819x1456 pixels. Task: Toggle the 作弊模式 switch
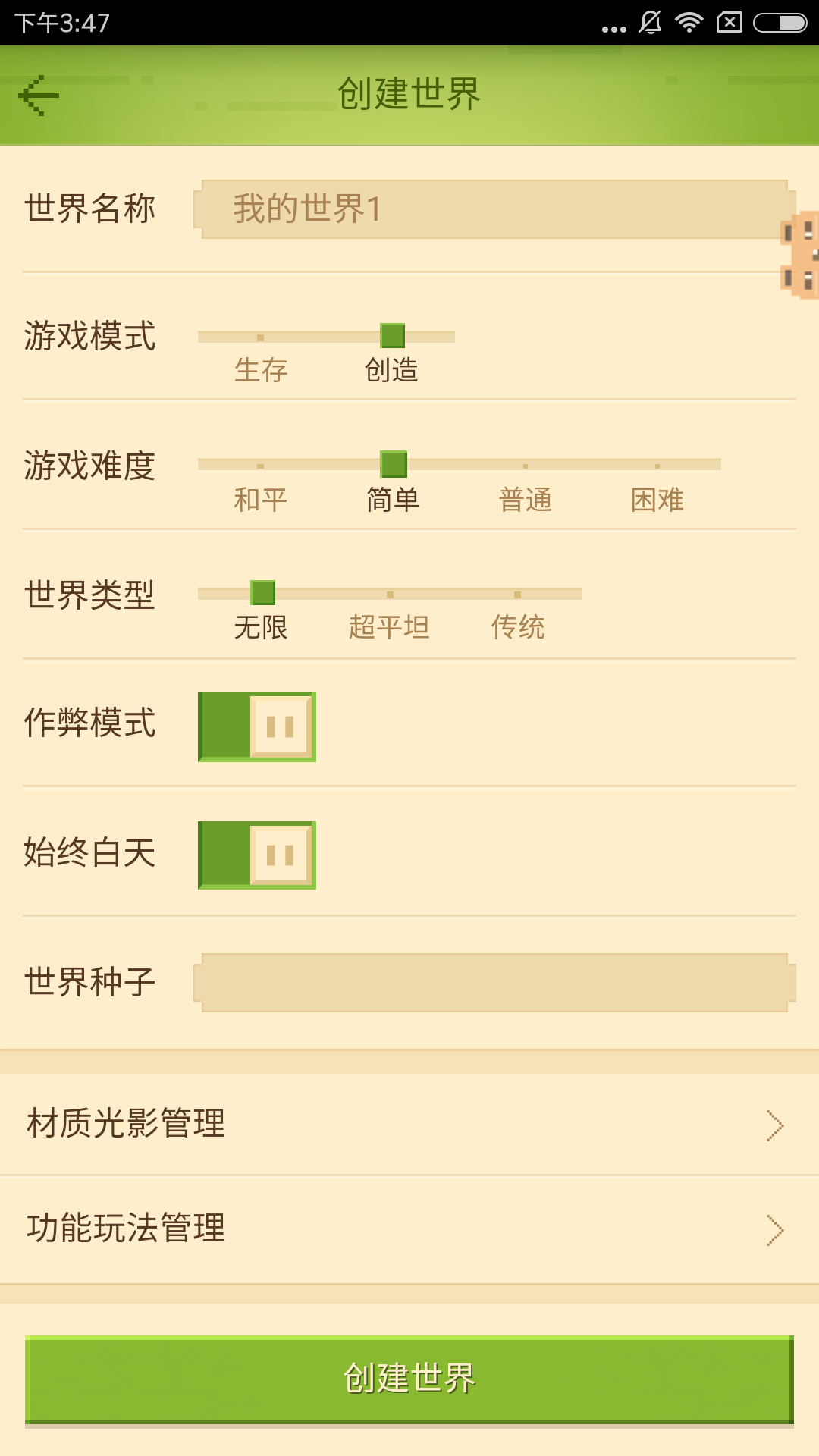[x=257, y=726]
